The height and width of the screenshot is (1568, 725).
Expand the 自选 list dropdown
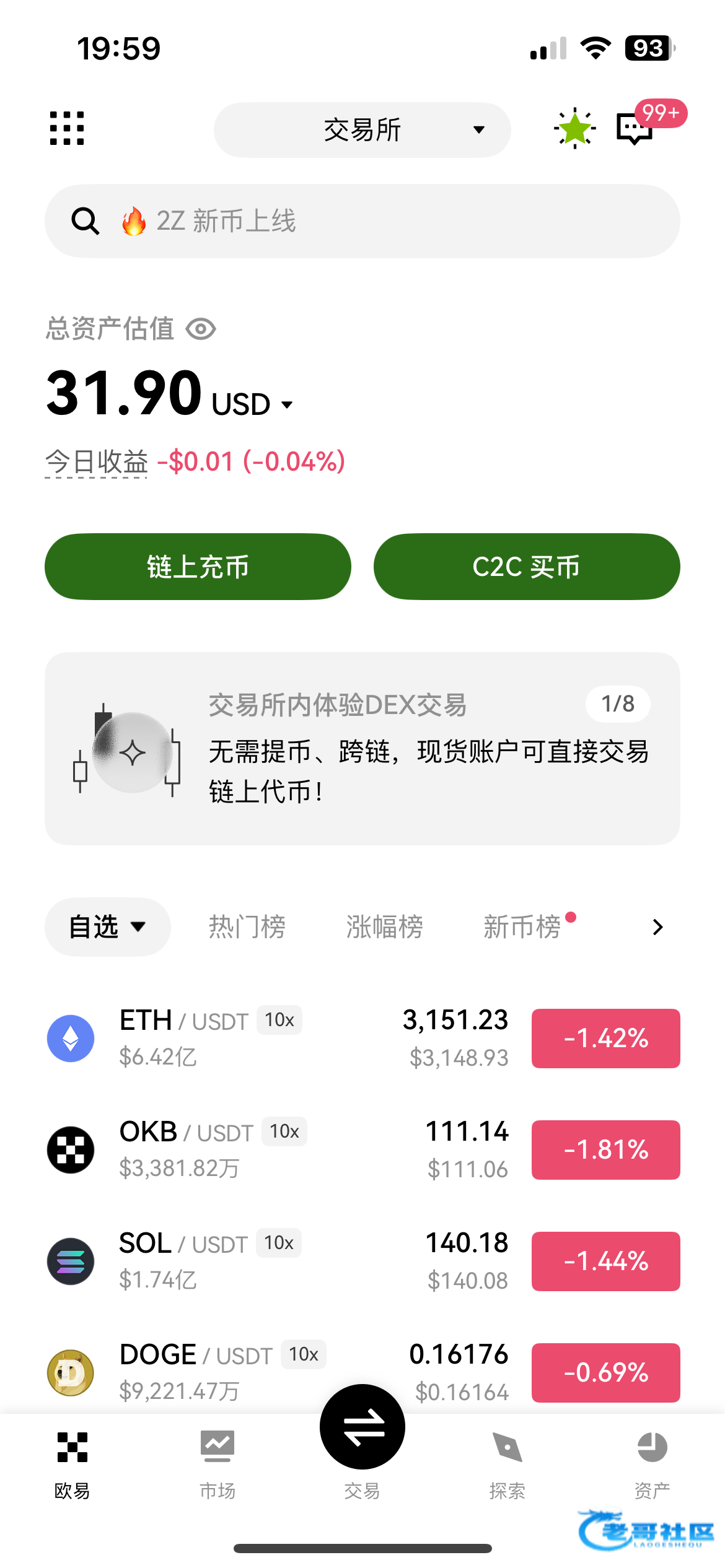107,927
